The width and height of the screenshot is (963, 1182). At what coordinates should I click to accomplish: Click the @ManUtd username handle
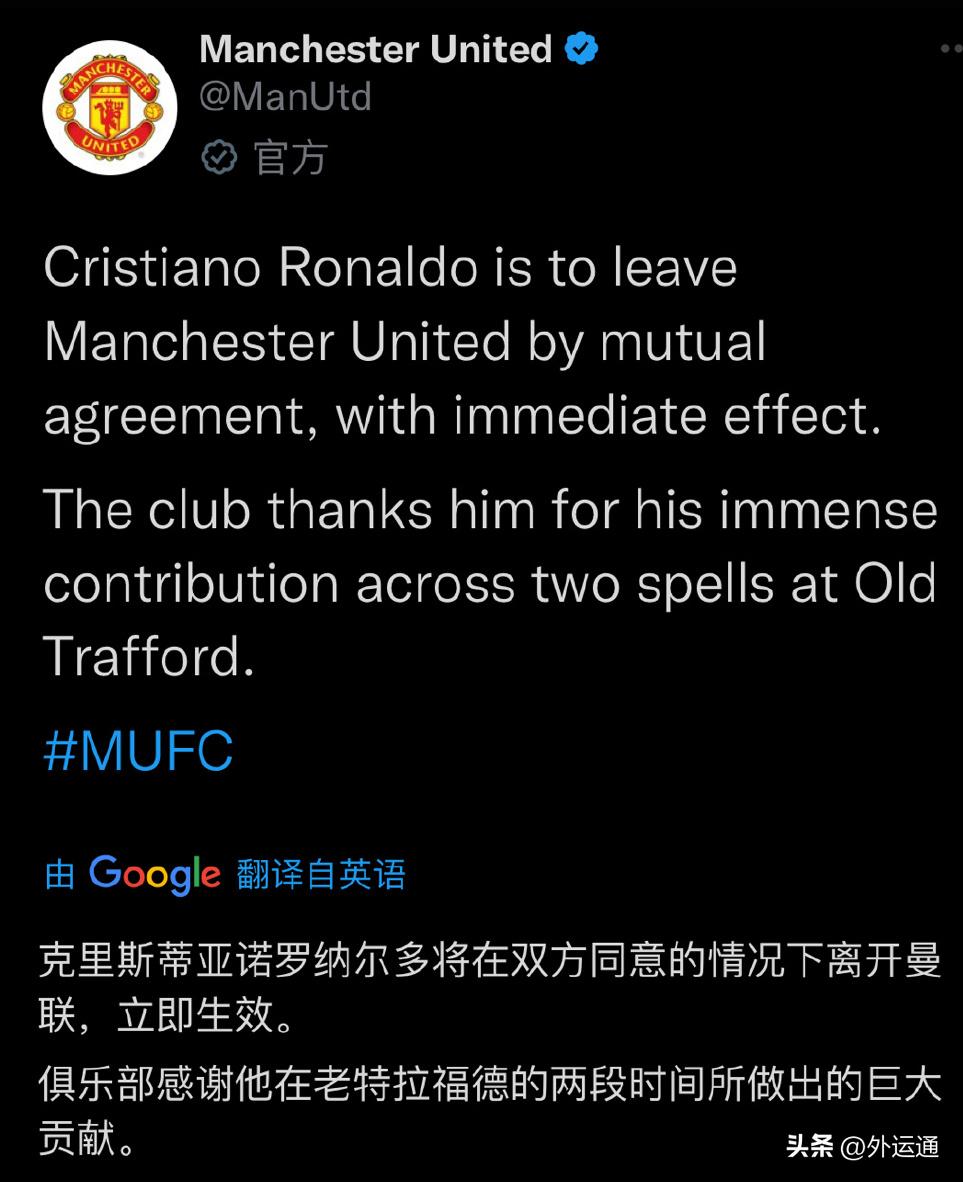click(x=285, y=97)
